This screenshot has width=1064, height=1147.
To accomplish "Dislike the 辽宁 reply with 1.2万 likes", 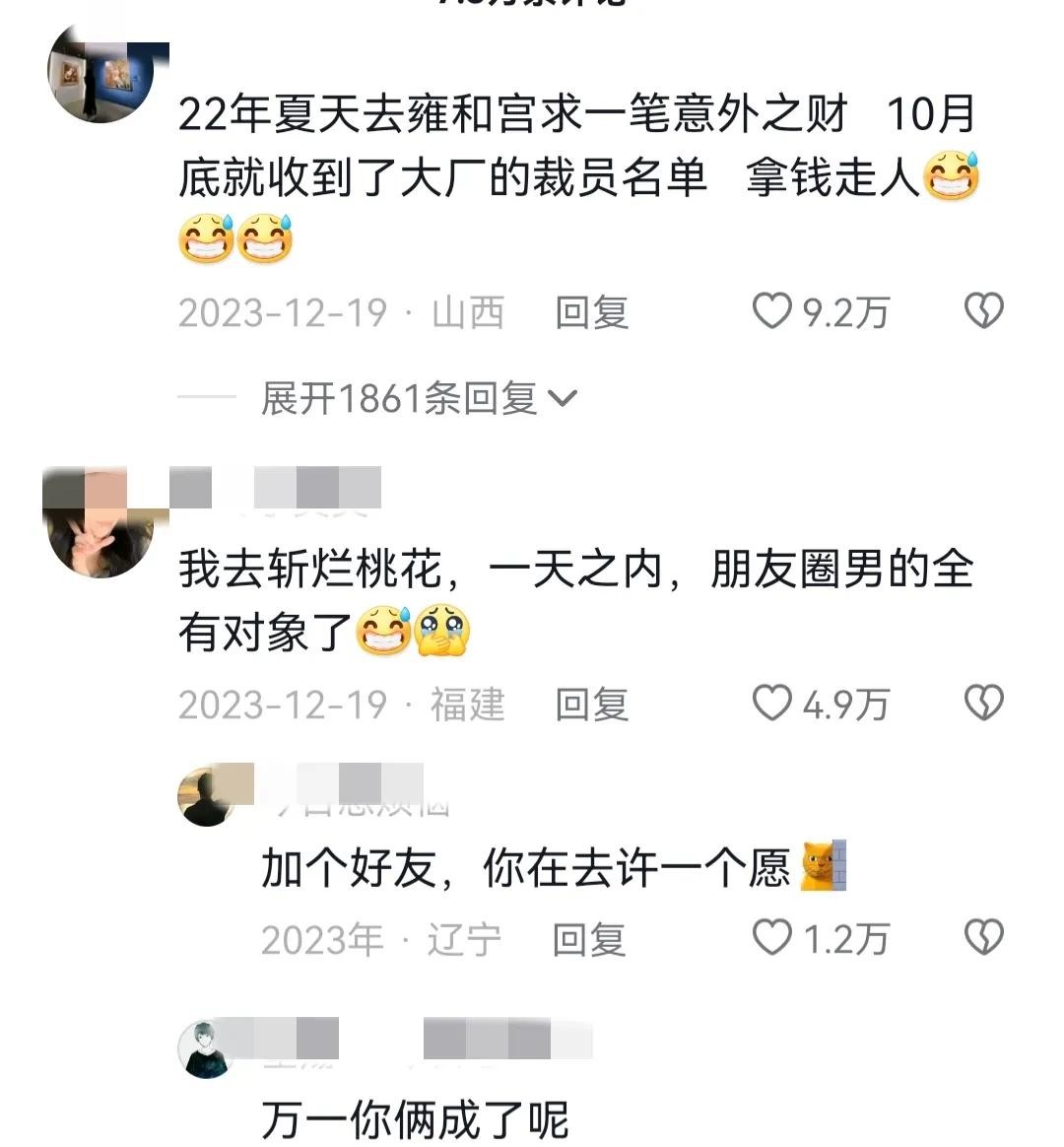I will (982, 937).
